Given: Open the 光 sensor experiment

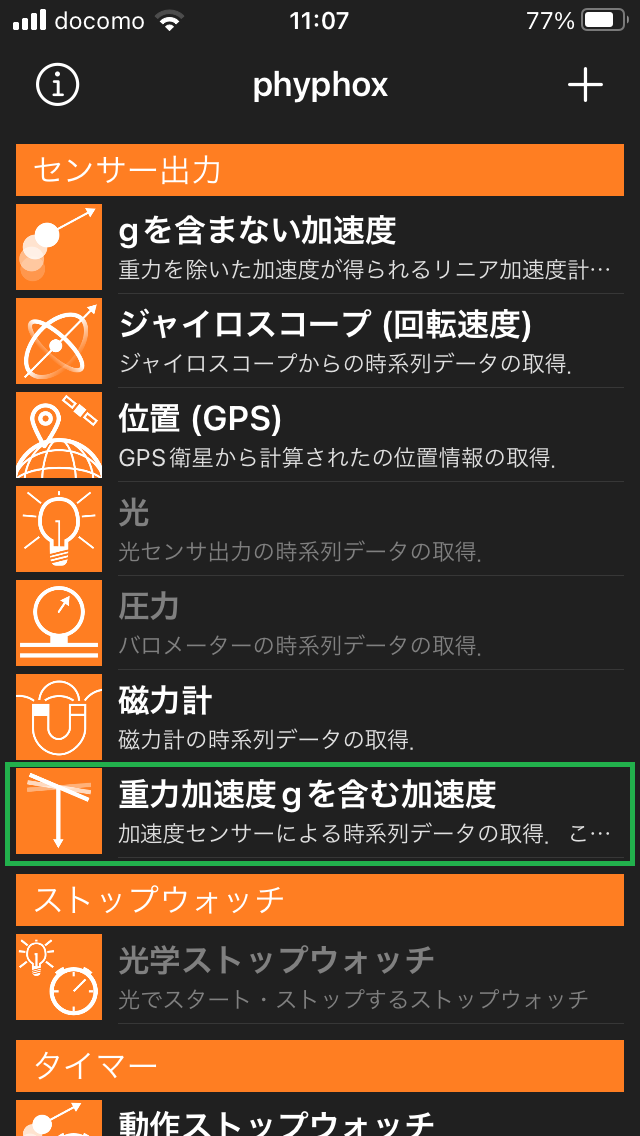Looking at the screenshot, I should pyautogui.click(x=320, y=529).
